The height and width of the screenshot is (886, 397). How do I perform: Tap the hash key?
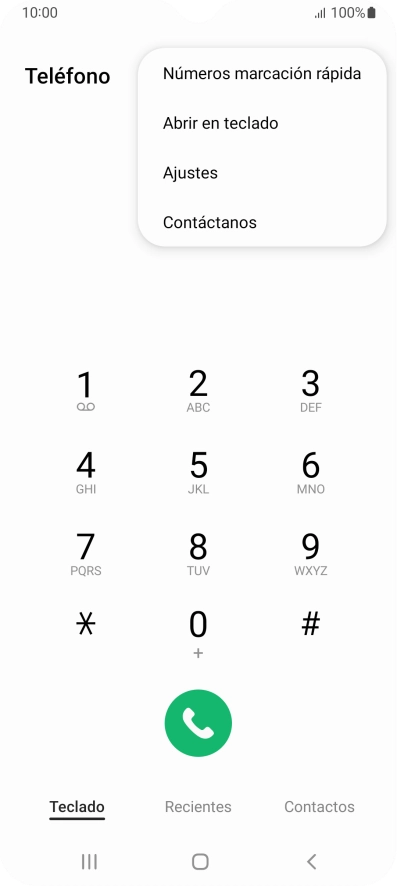click(311, 625)
